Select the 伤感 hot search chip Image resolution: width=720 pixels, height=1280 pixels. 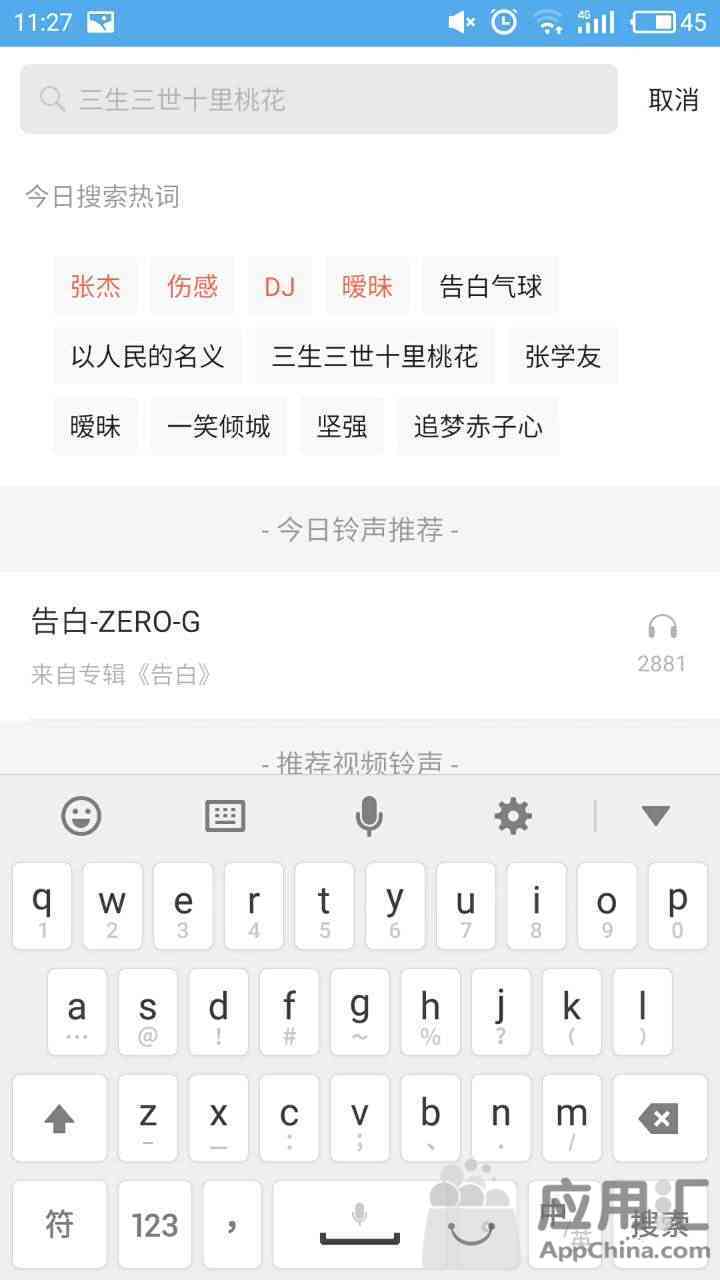(192, 287)
